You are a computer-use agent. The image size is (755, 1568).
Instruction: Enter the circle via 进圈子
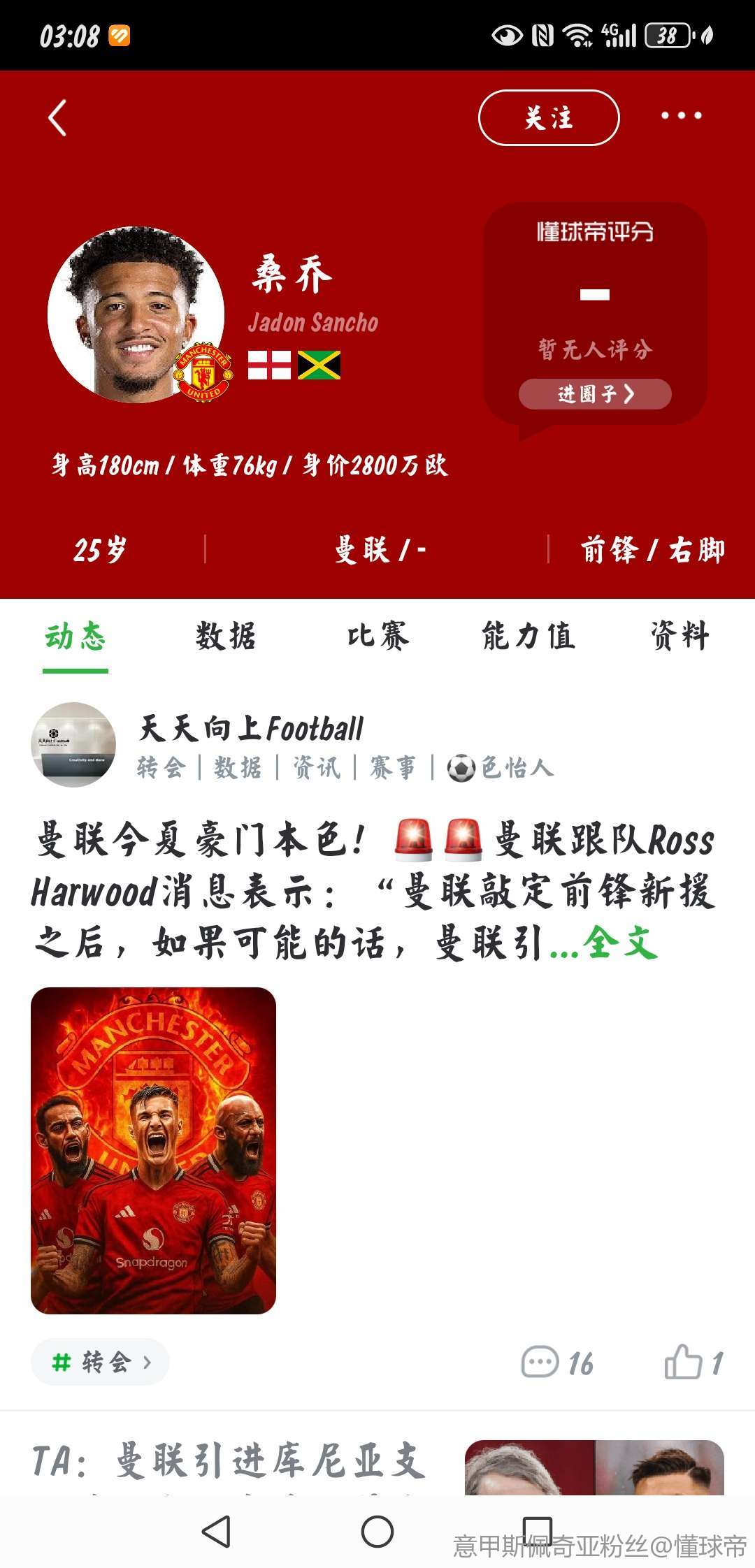pos(595,394)
